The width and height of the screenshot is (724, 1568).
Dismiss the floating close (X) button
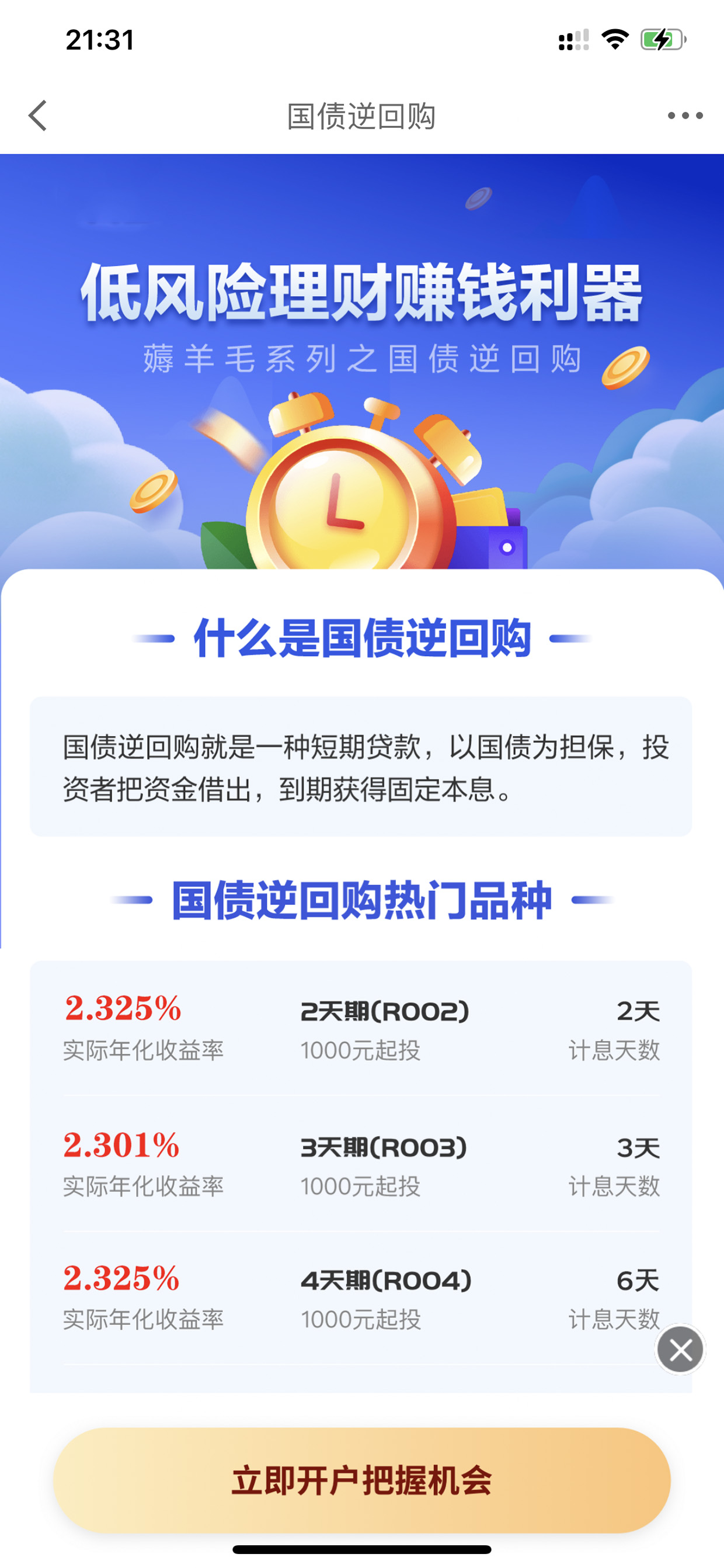tap(680, 1350)
